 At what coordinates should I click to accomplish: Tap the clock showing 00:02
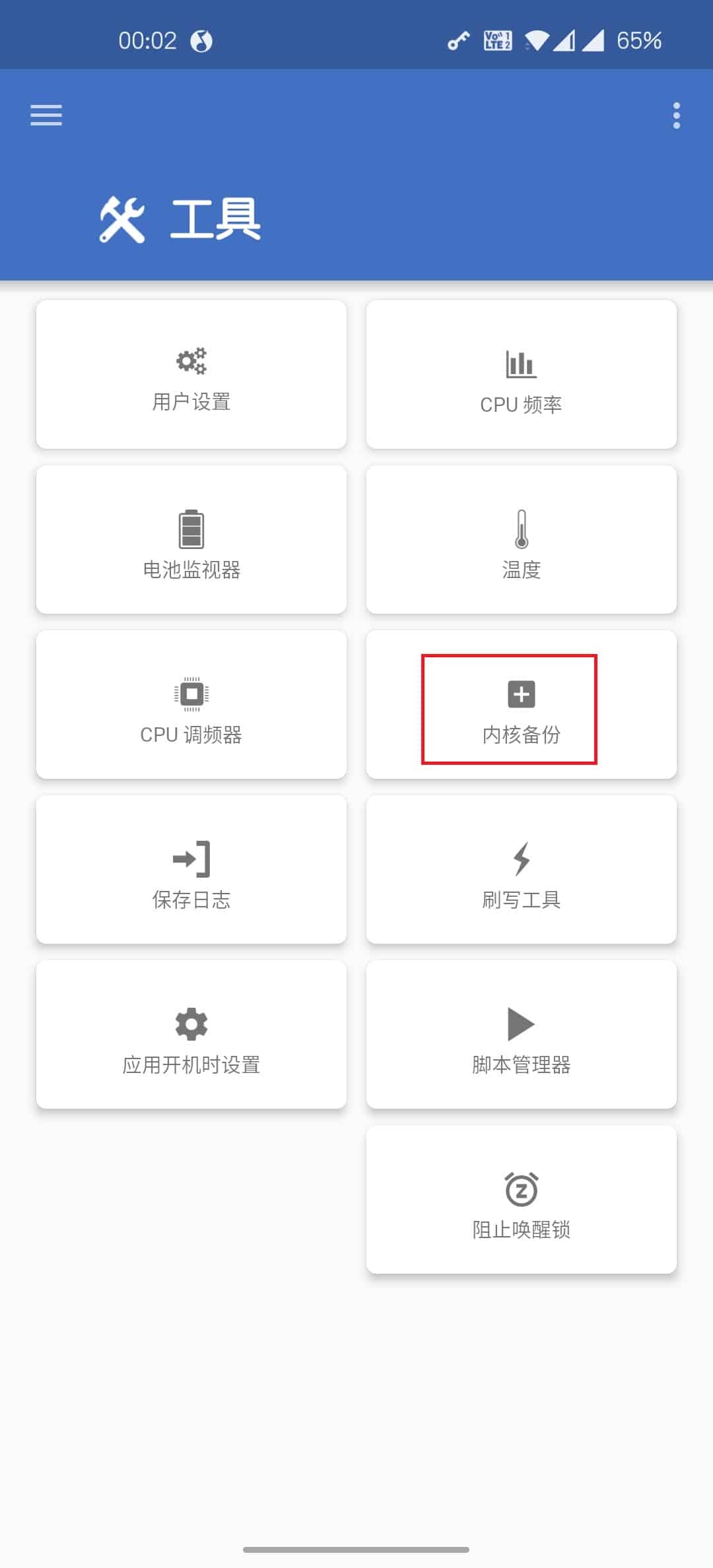coord(147,40)
